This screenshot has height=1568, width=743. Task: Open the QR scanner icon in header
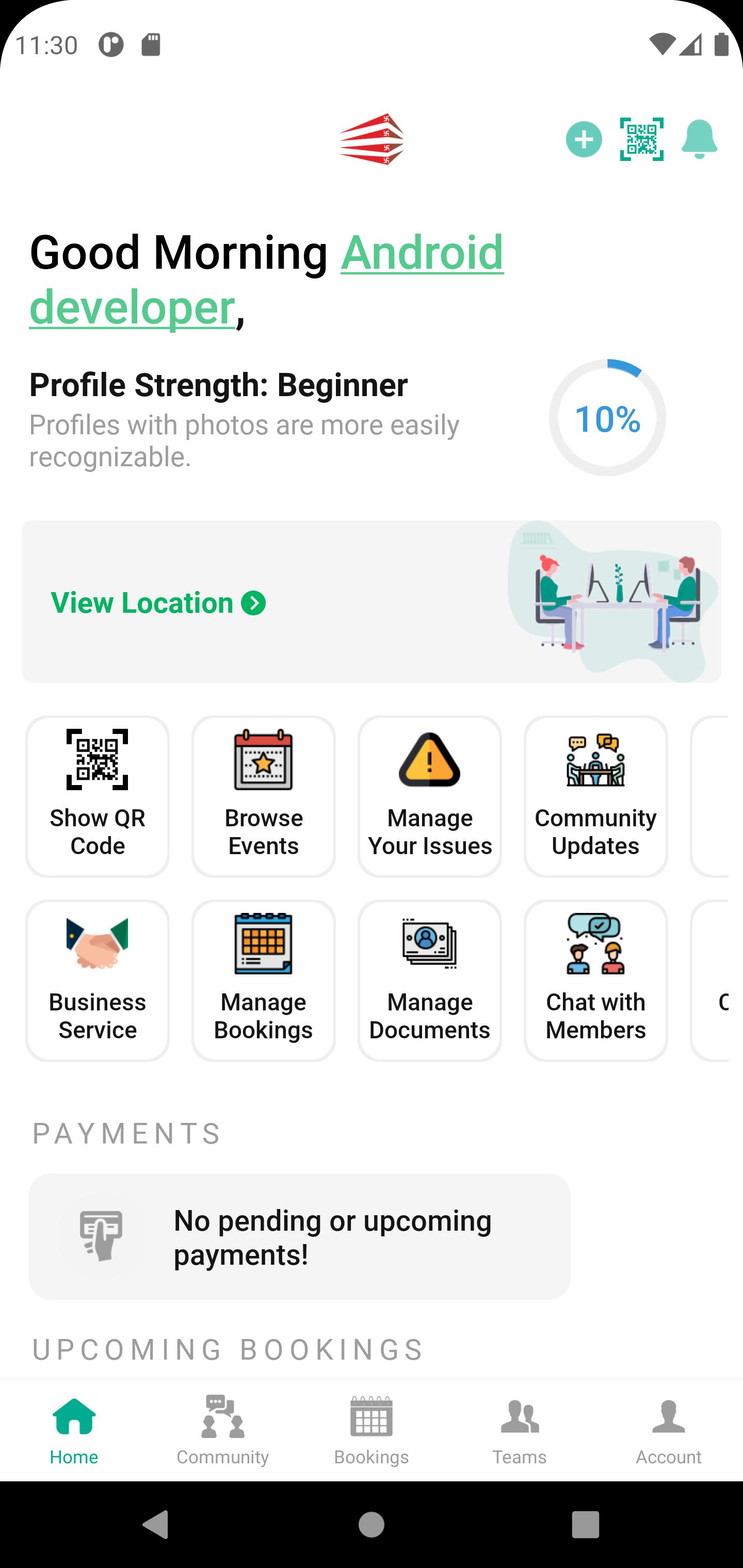(641, 139)
